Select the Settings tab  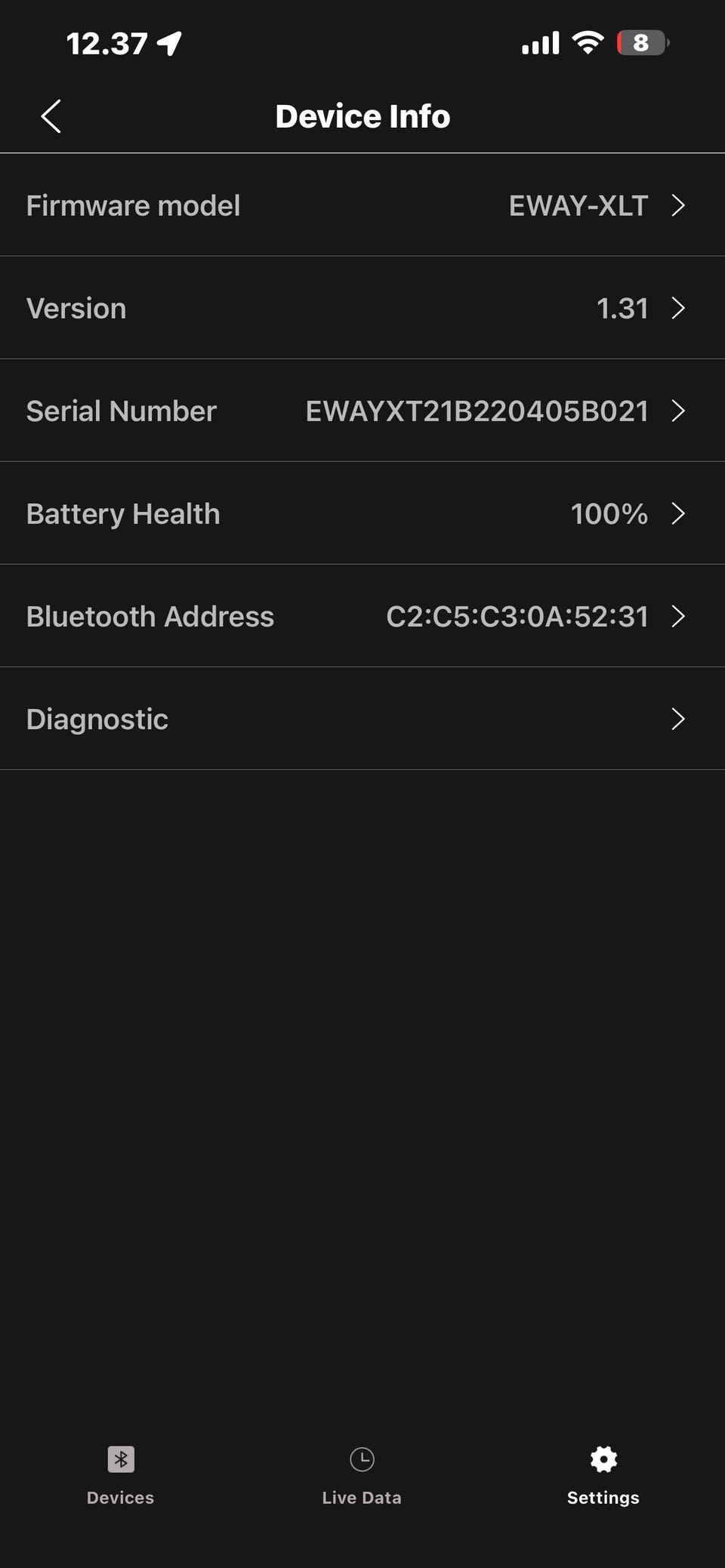[x=603, y=1475]
